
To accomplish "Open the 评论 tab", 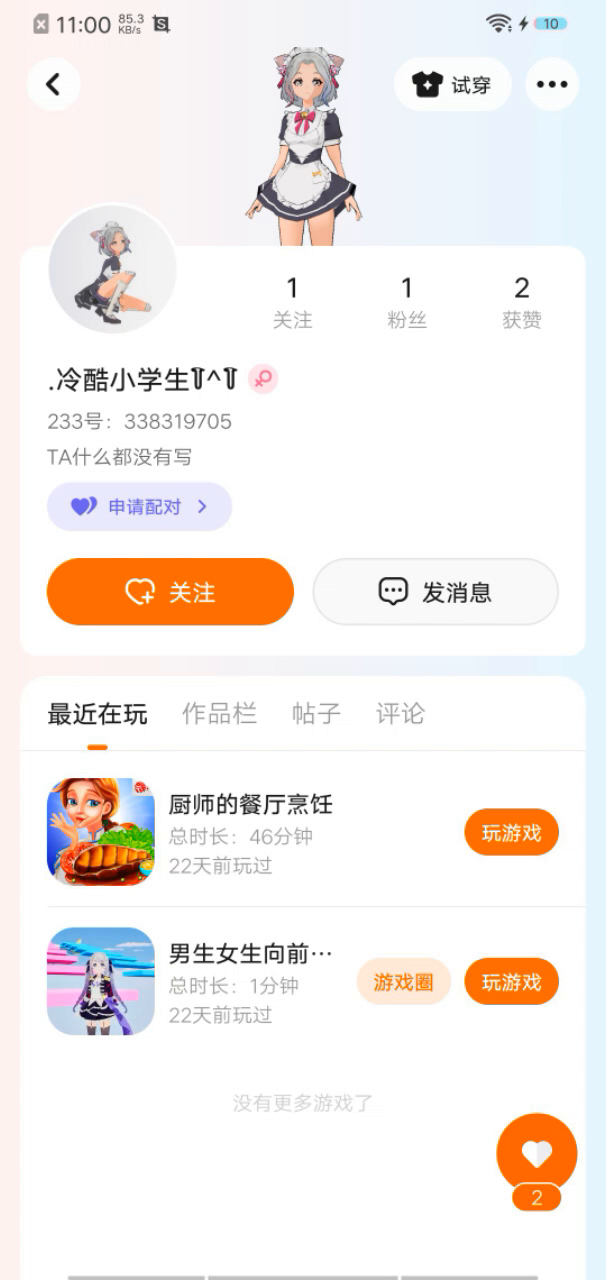I will [x=400, y=713].
